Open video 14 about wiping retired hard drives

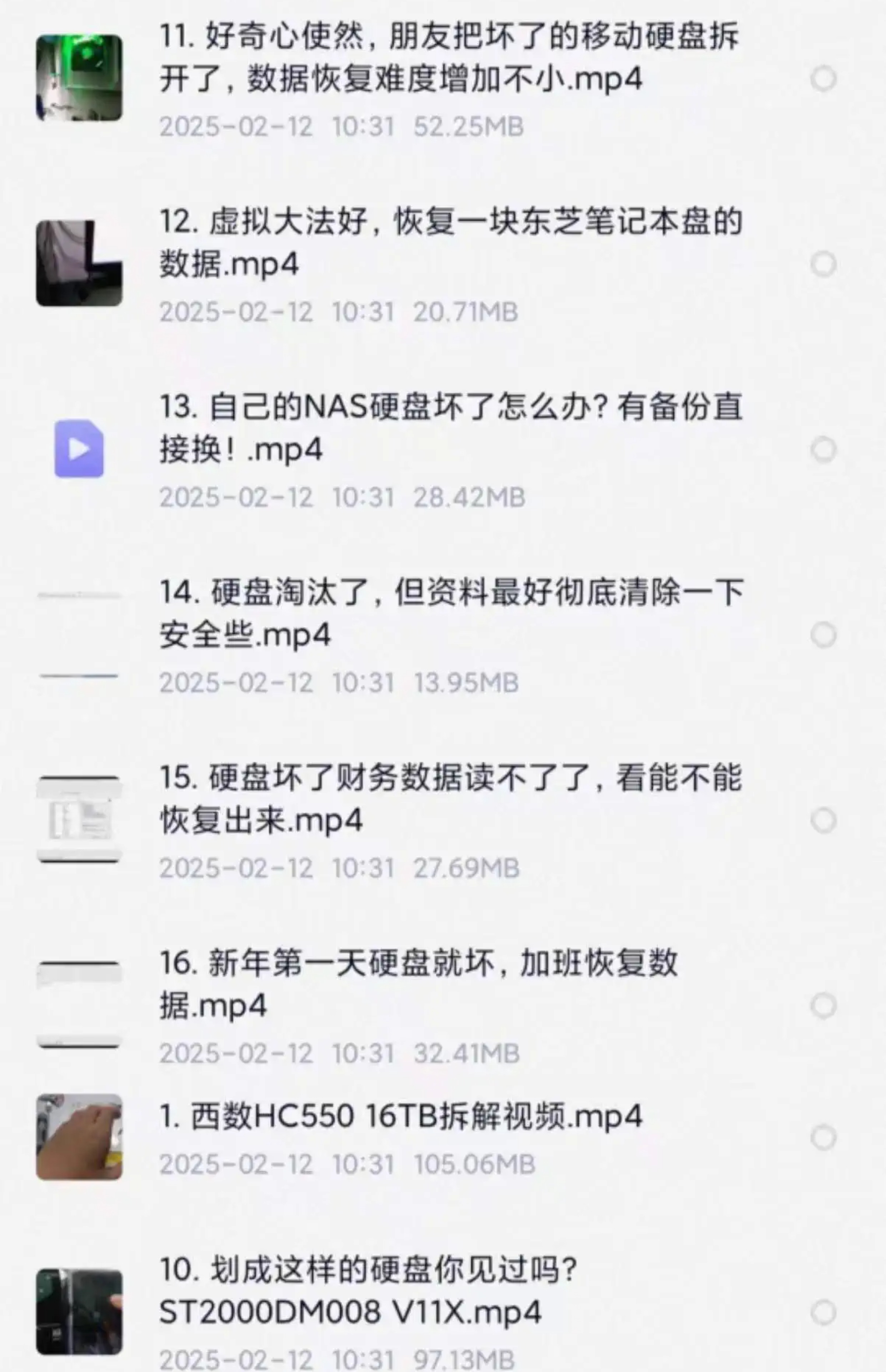449,613
